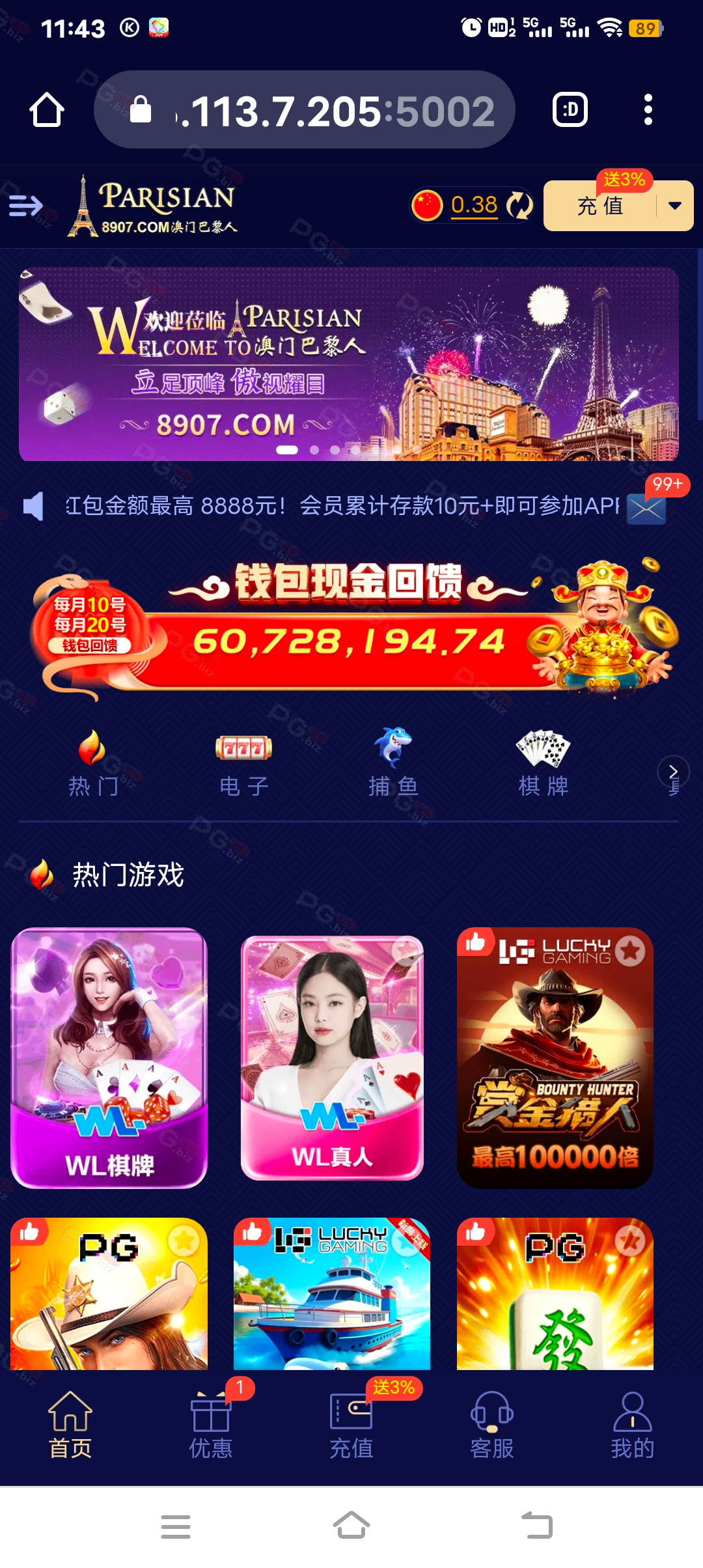This screenshot has width=703, height=1568.
Task: Tap the browser address bar
Action: click(305, 109)
